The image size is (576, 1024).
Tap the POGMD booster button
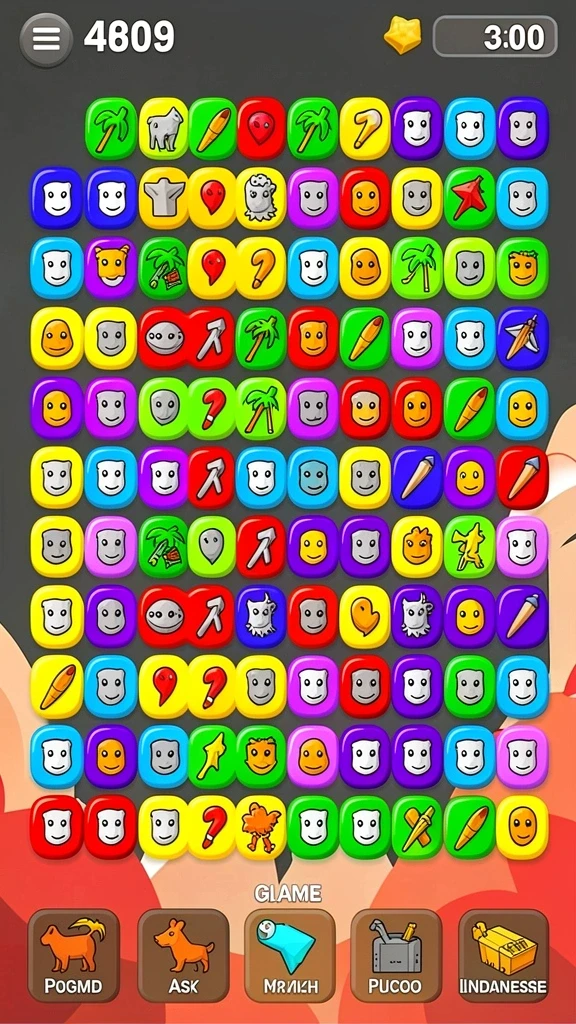pos(73,955)
